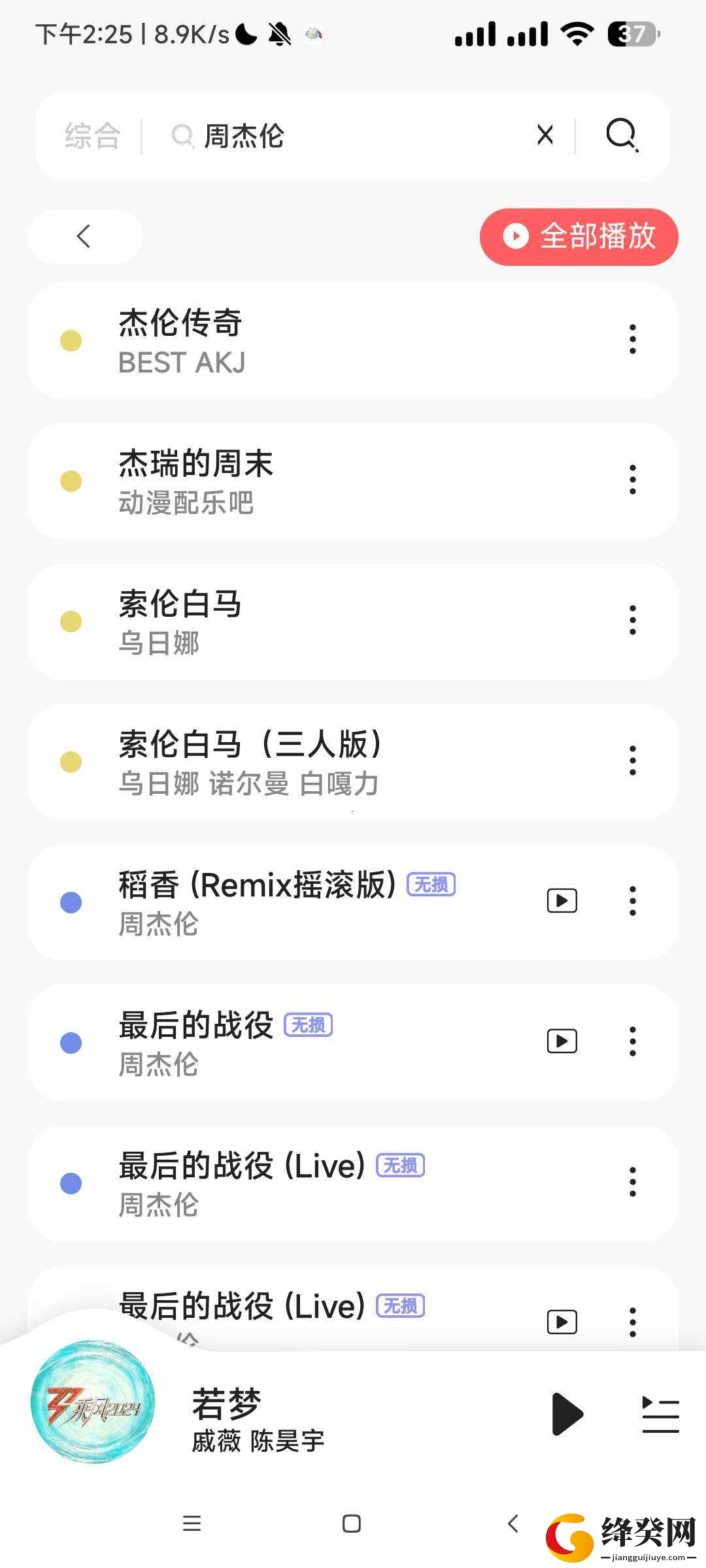Edit the 周杰伦 search field
The width and height of the screenshot is (706, 1568).
pos(346,136)
